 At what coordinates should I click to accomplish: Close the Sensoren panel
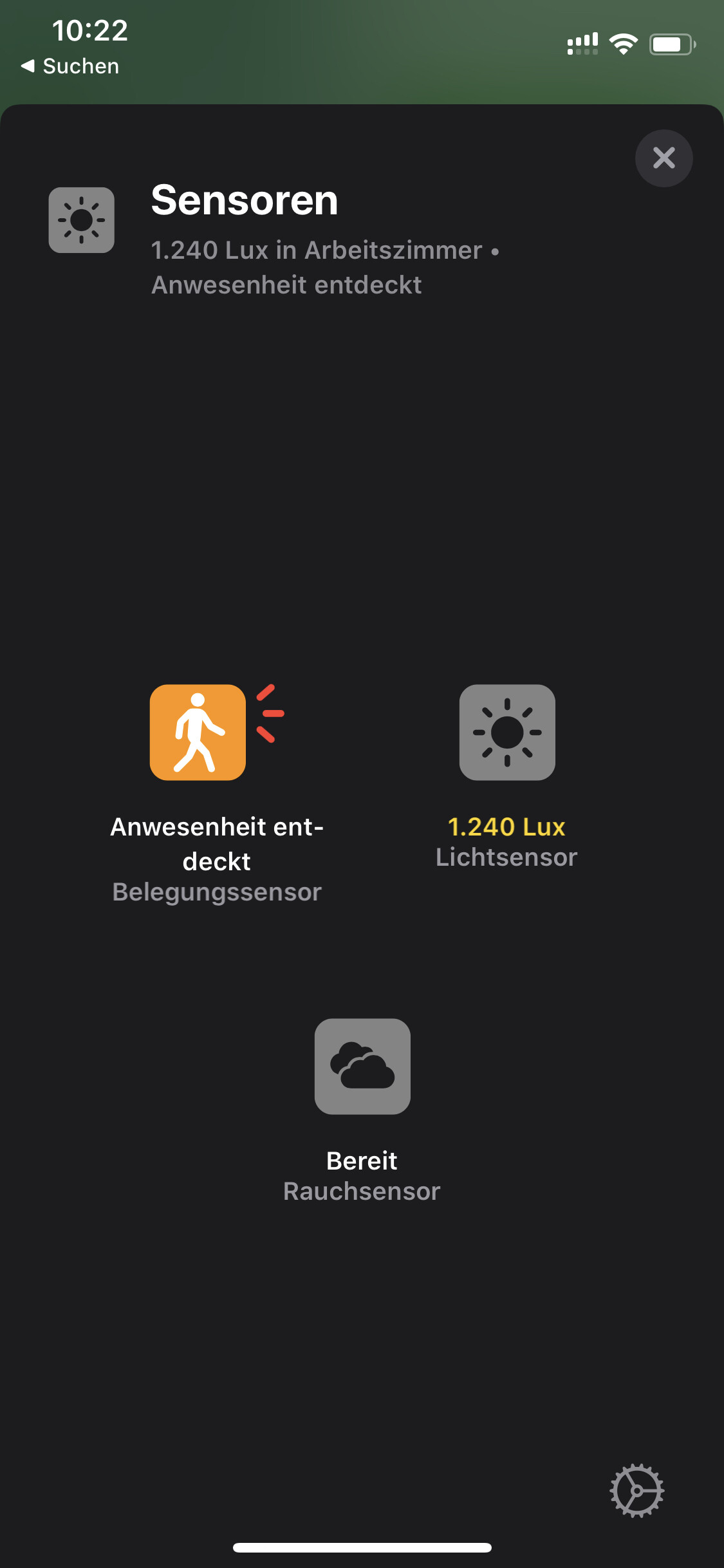click(x=664, y=158)
